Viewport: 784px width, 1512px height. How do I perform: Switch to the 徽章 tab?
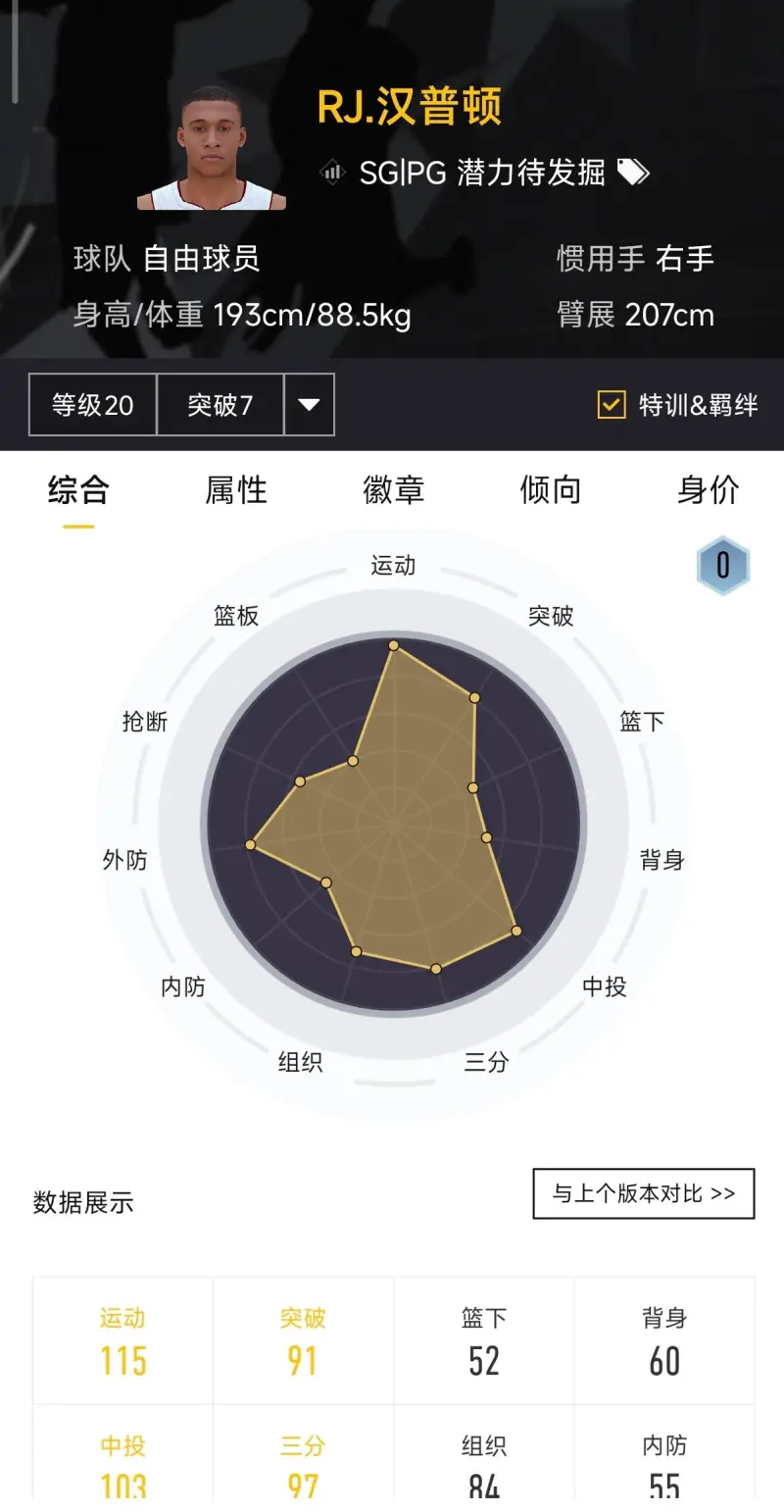point(393,489)
